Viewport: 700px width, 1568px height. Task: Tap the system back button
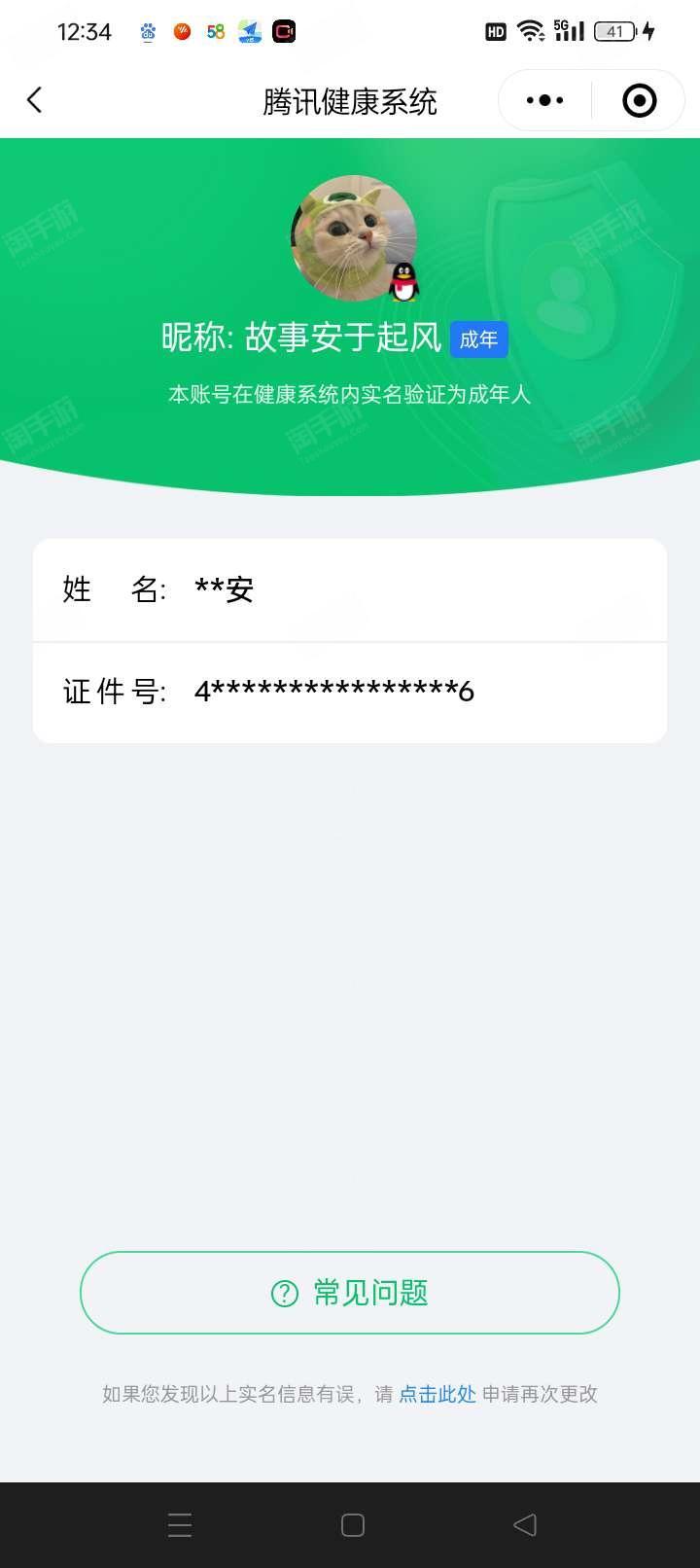point(524,1524)
